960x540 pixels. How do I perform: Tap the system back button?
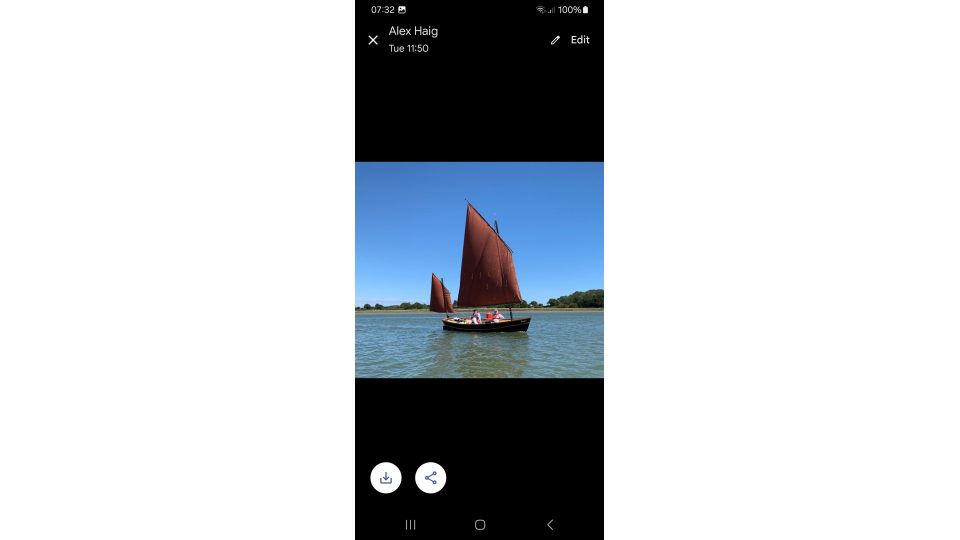549,524
